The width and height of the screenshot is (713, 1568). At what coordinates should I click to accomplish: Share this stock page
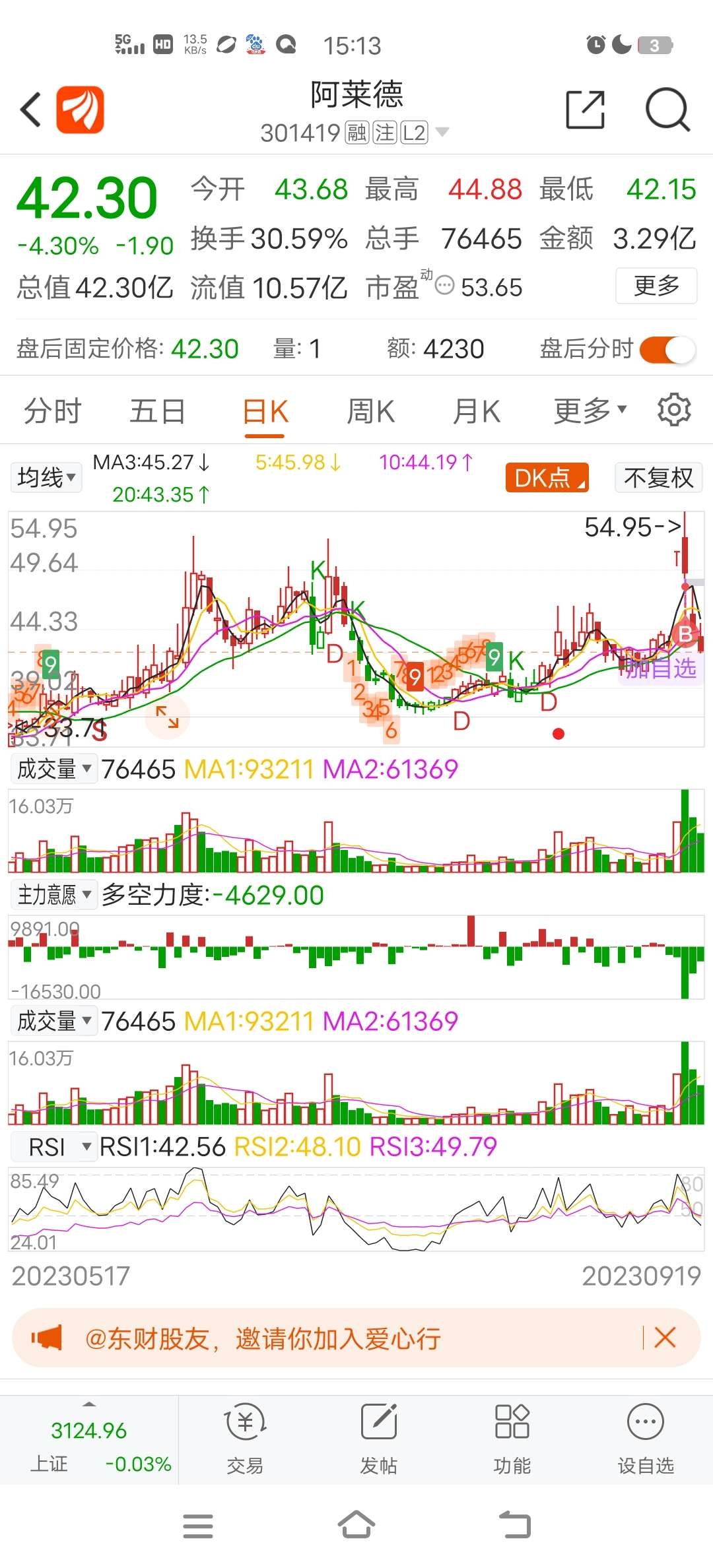tap(585, 110)
